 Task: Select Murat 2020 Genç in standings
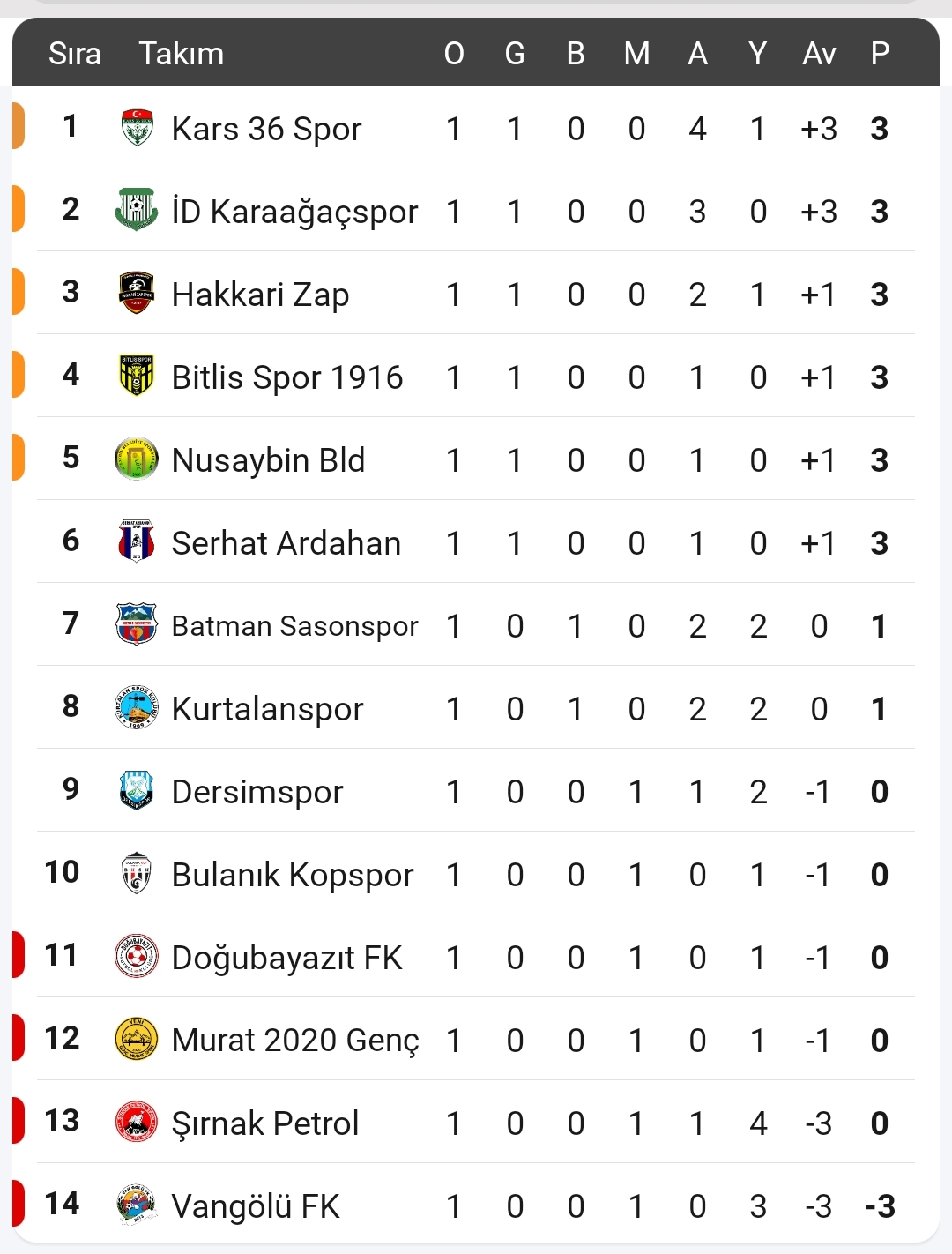pos(295,1041)
